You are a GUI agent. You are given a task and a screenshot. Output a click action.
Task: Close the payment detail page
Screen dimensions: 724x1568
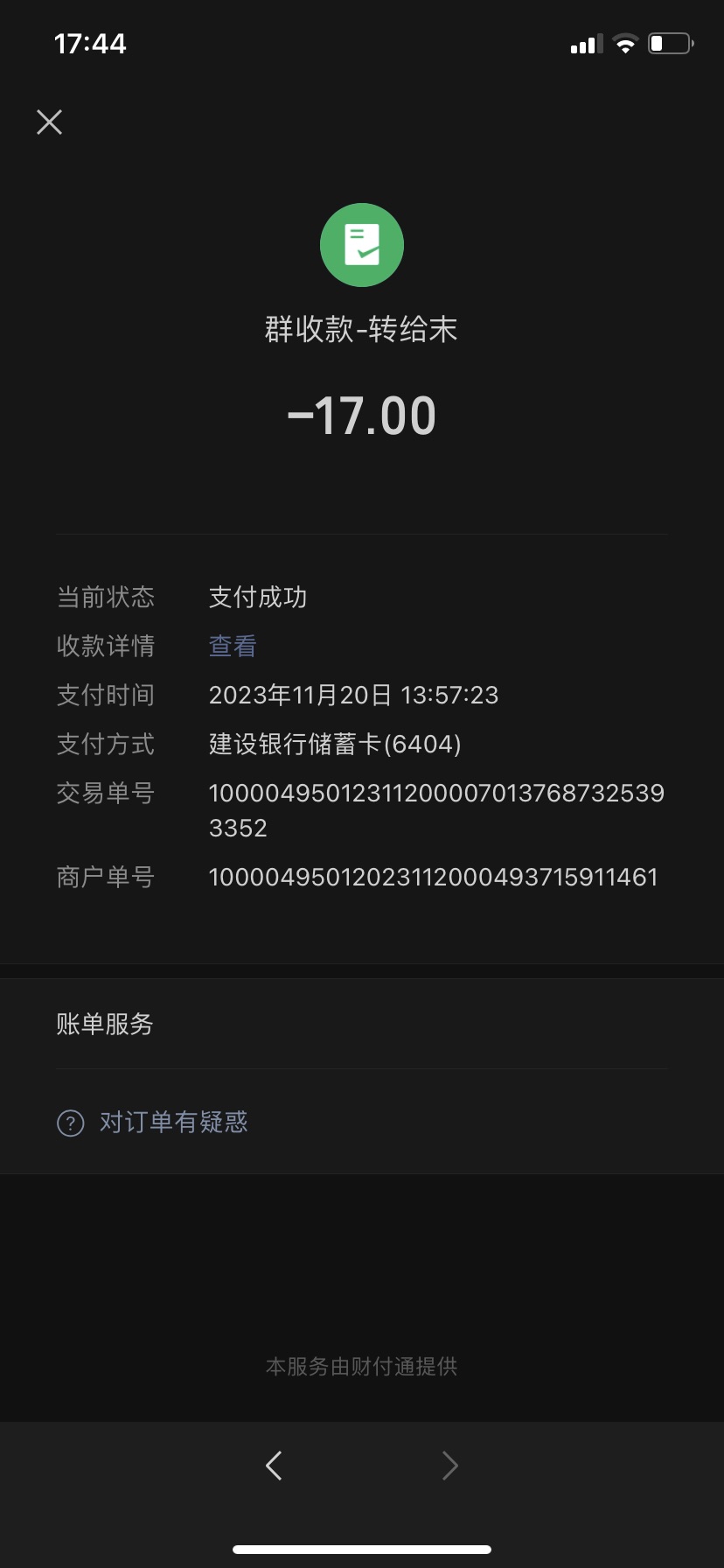[50, 122]
